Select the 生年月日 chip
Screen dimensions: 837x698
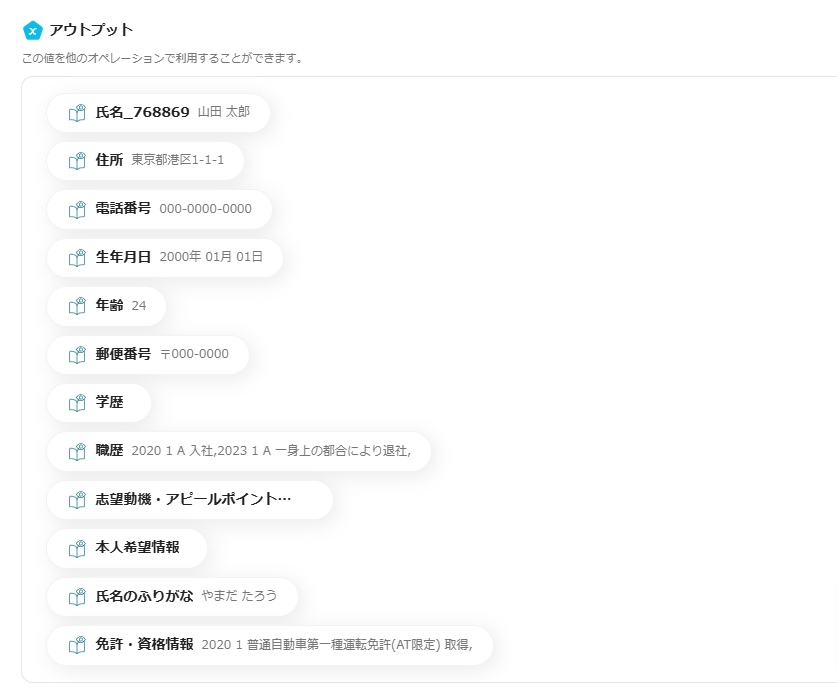pos(165,257)
